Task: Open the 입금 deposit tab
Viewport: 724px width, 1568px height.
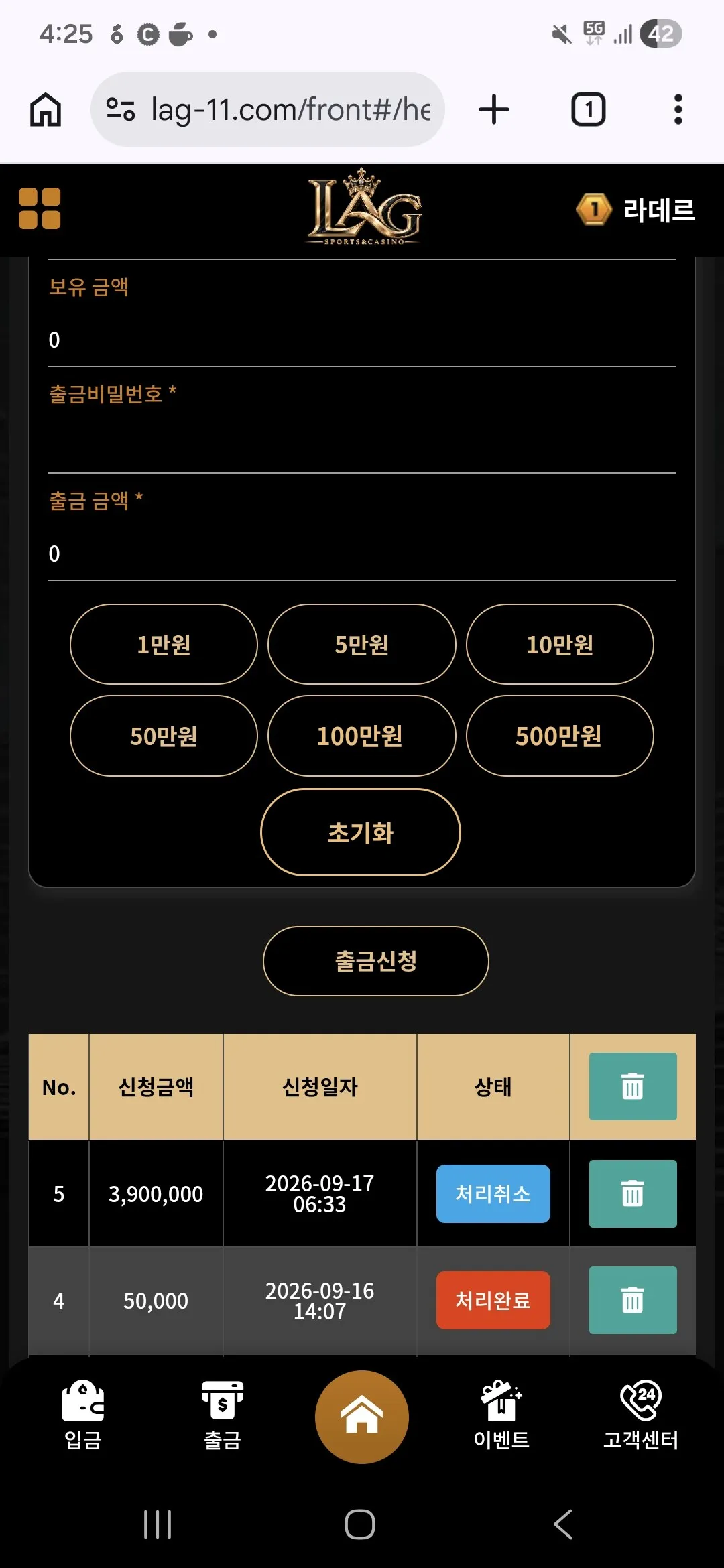Action: pos(82,1415)
